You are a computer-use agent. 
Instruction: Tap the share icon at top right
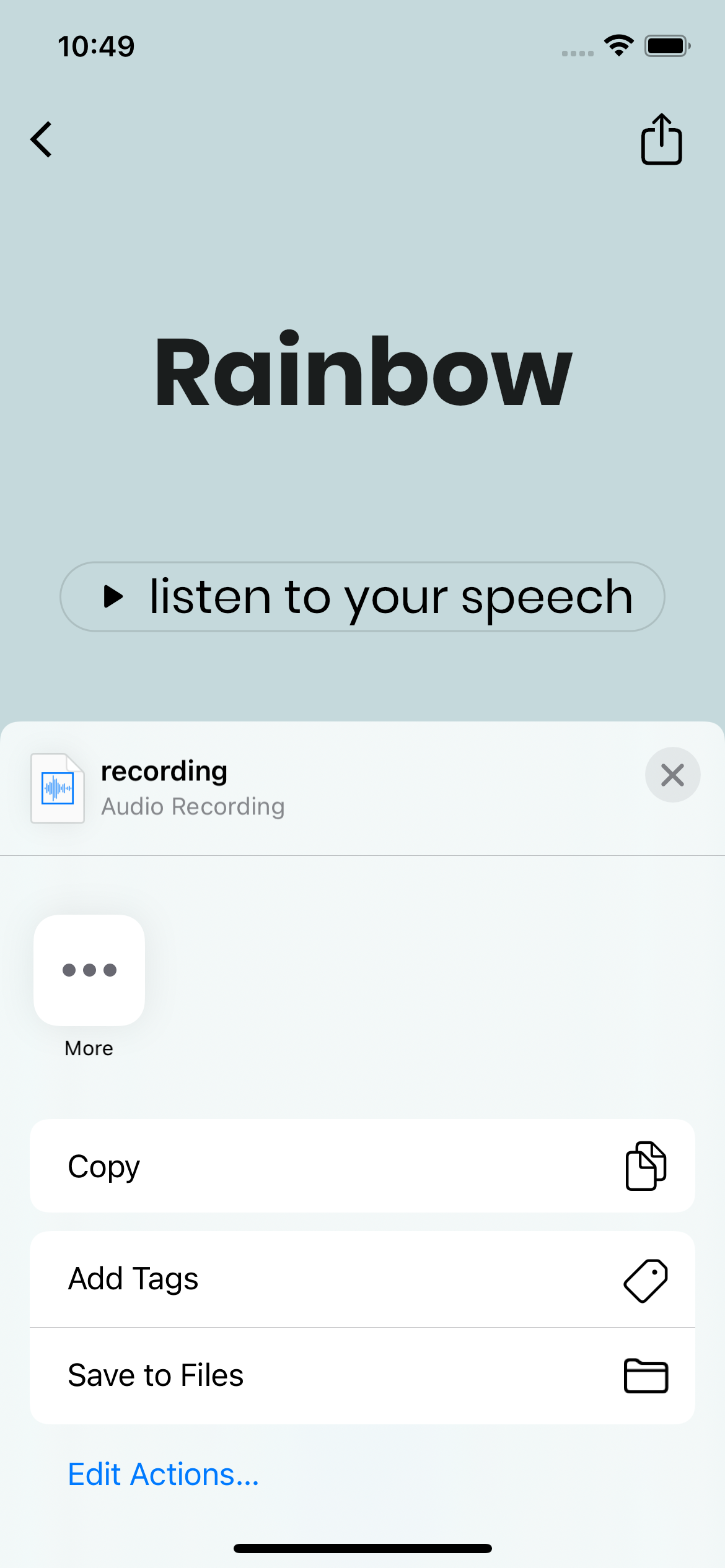(661, 139)
